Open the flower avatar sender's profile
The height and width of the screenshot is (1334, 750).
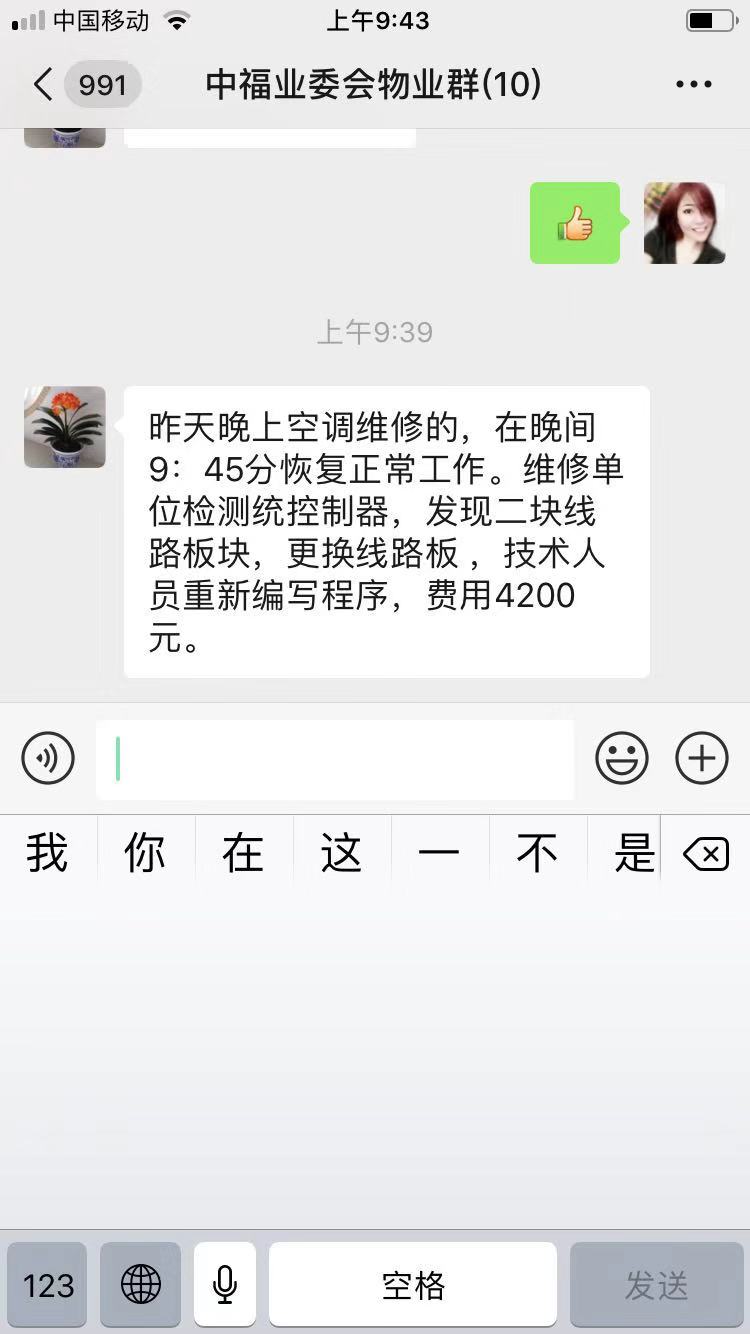tap(65, 427)
